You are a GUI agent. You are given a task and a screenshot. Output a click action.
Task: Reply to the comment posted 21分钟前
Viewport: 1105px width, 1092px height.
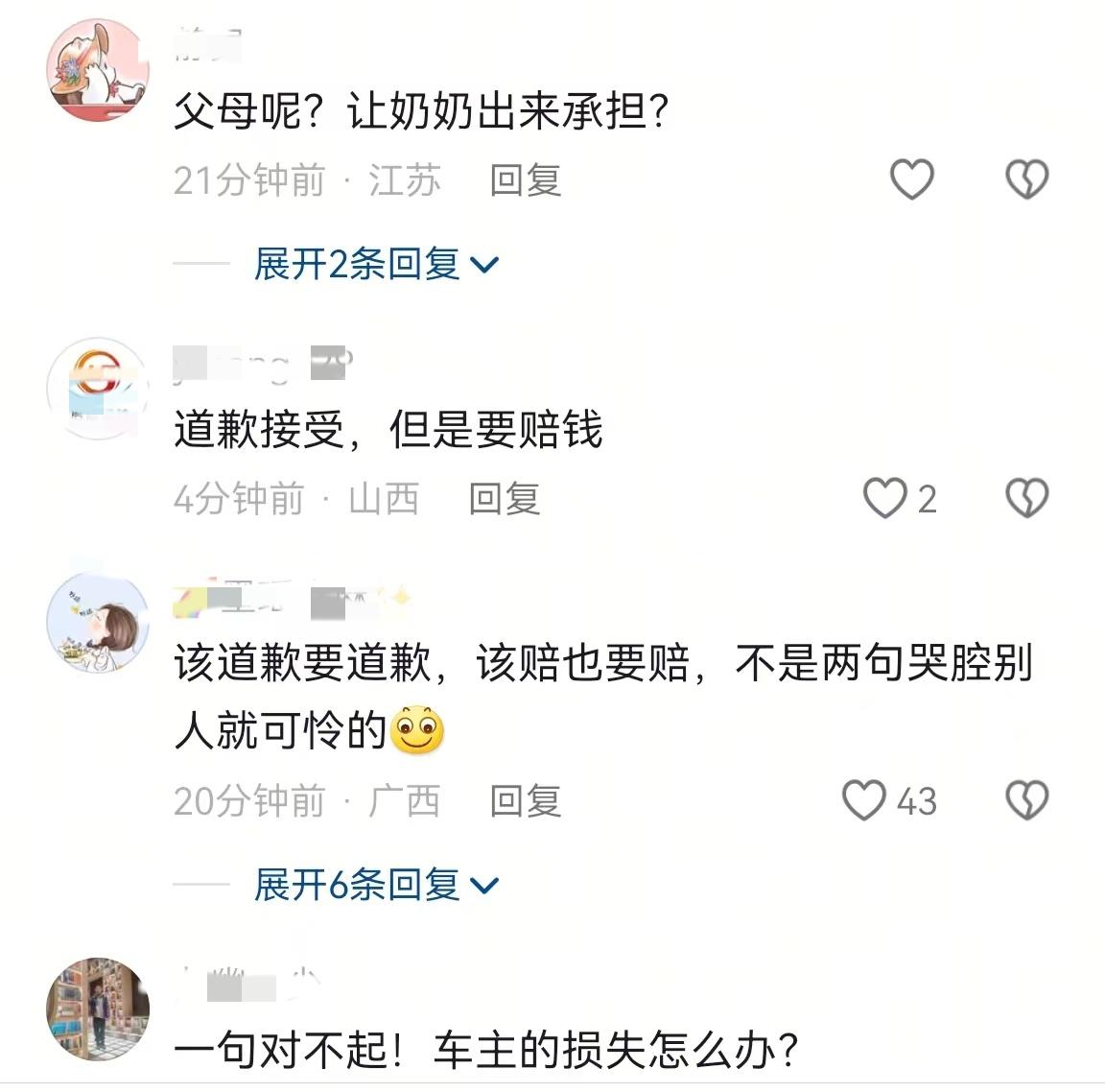point(525,180)
